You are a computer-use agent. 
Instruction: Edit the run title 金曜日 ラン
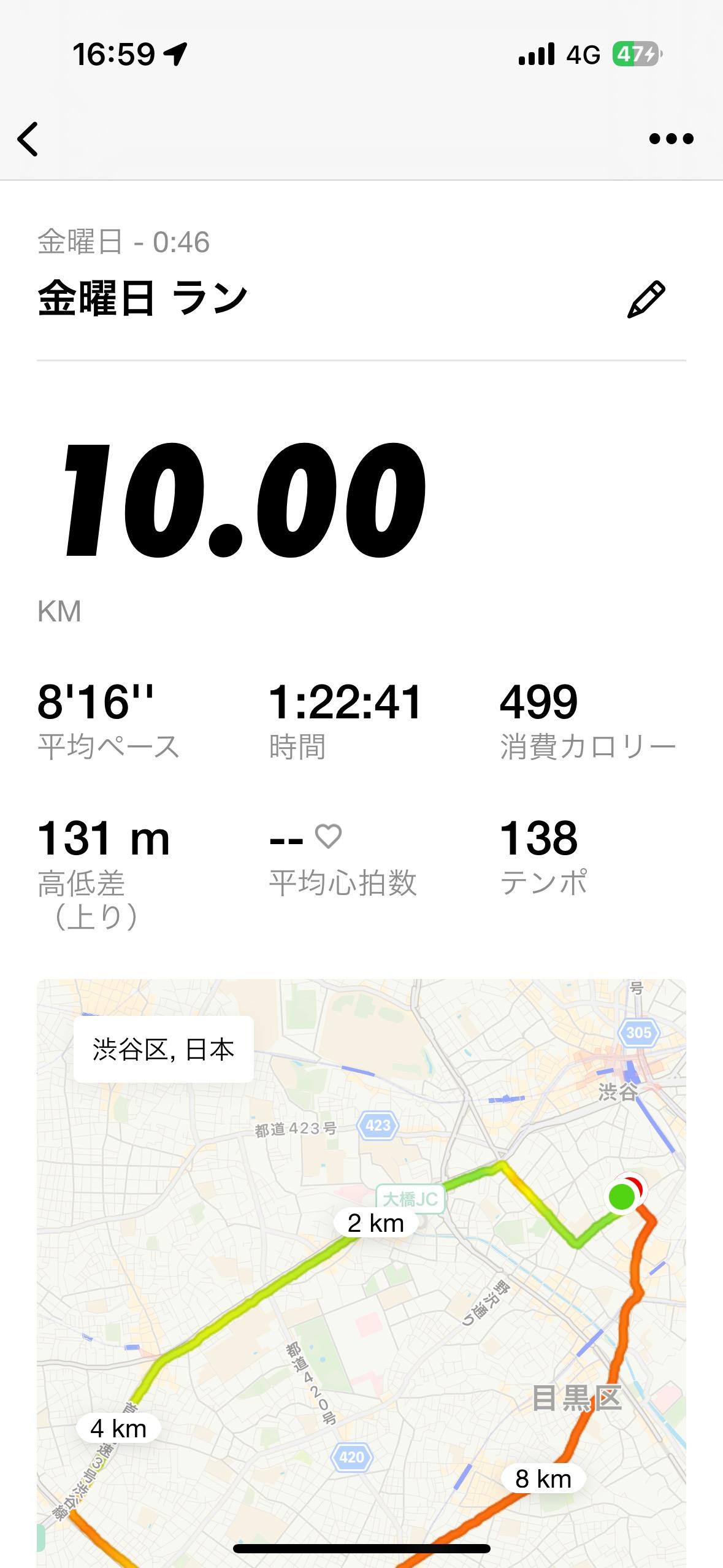click(x=646, y=299)
